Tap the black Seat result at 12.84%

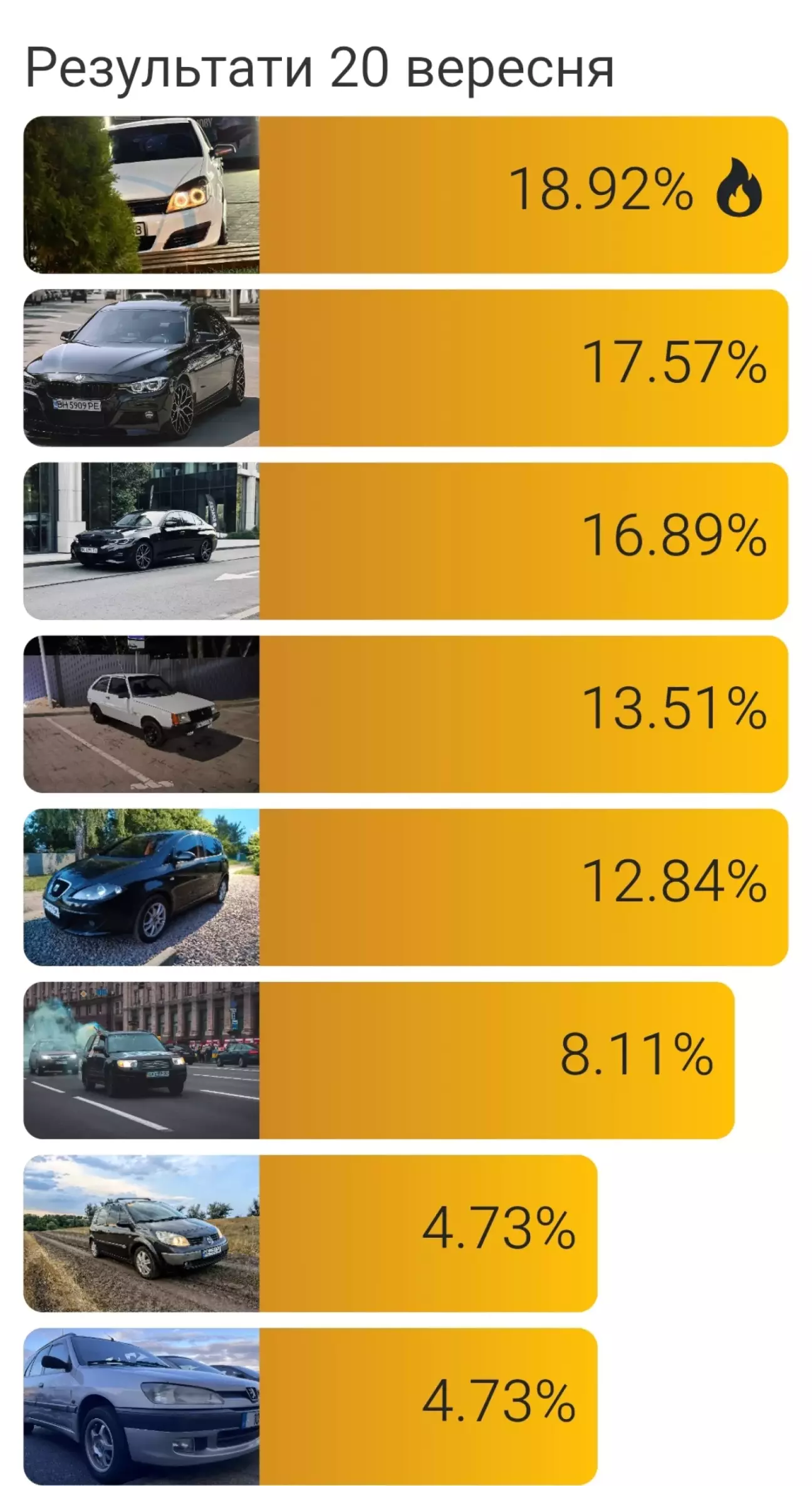[405, 887]
